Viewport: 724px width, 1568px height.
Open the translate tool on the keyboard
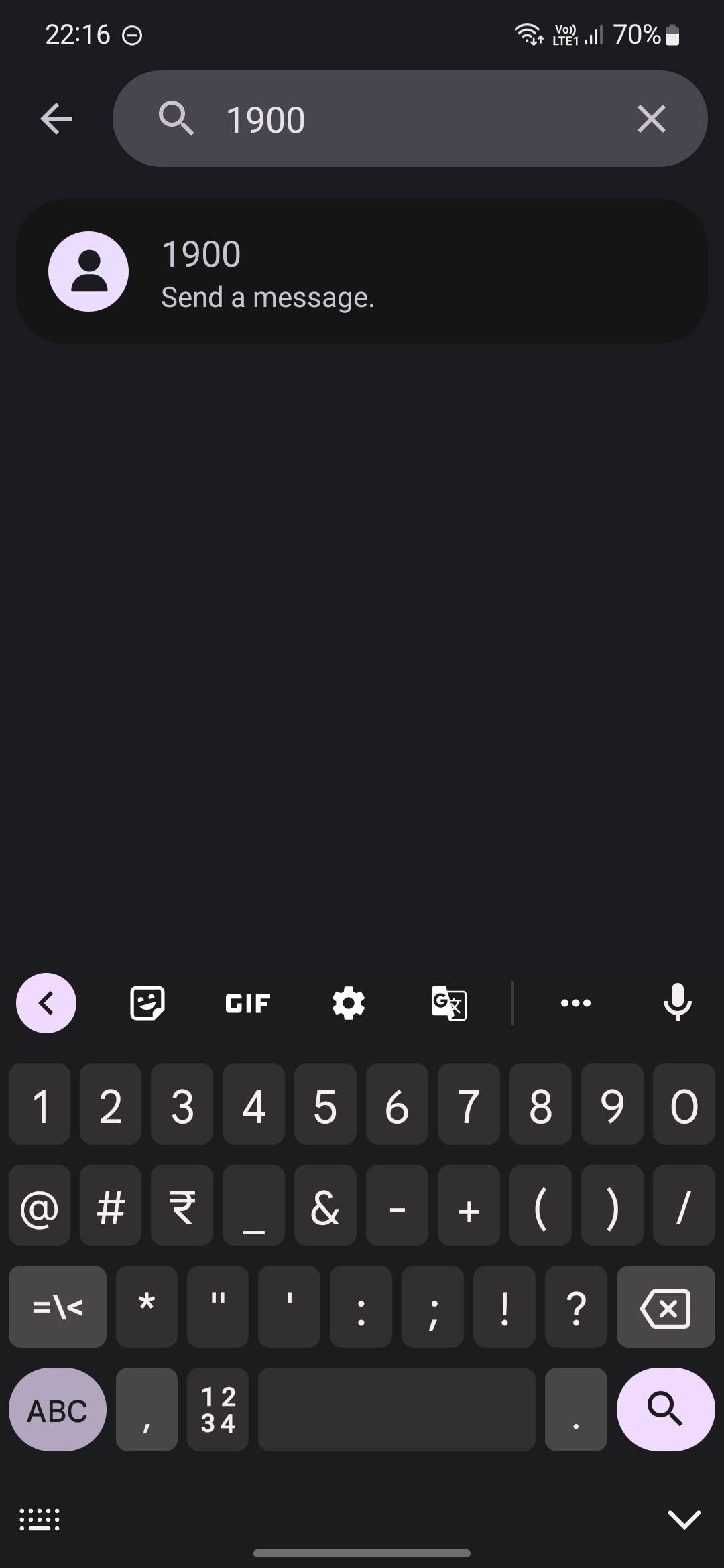click(x=448, y=1003)
